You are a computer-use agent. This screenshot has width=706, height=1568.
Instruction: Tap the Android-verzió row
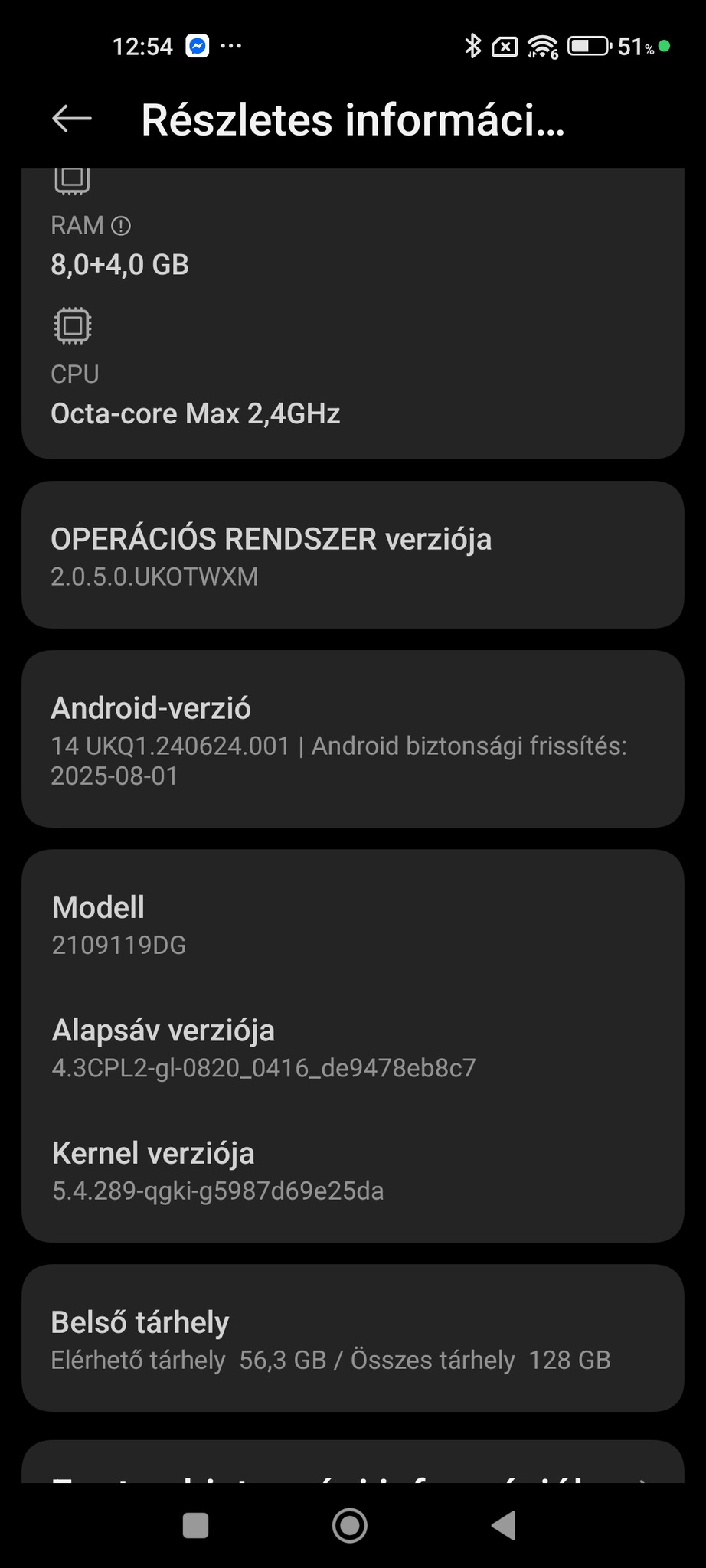point(352,739)
